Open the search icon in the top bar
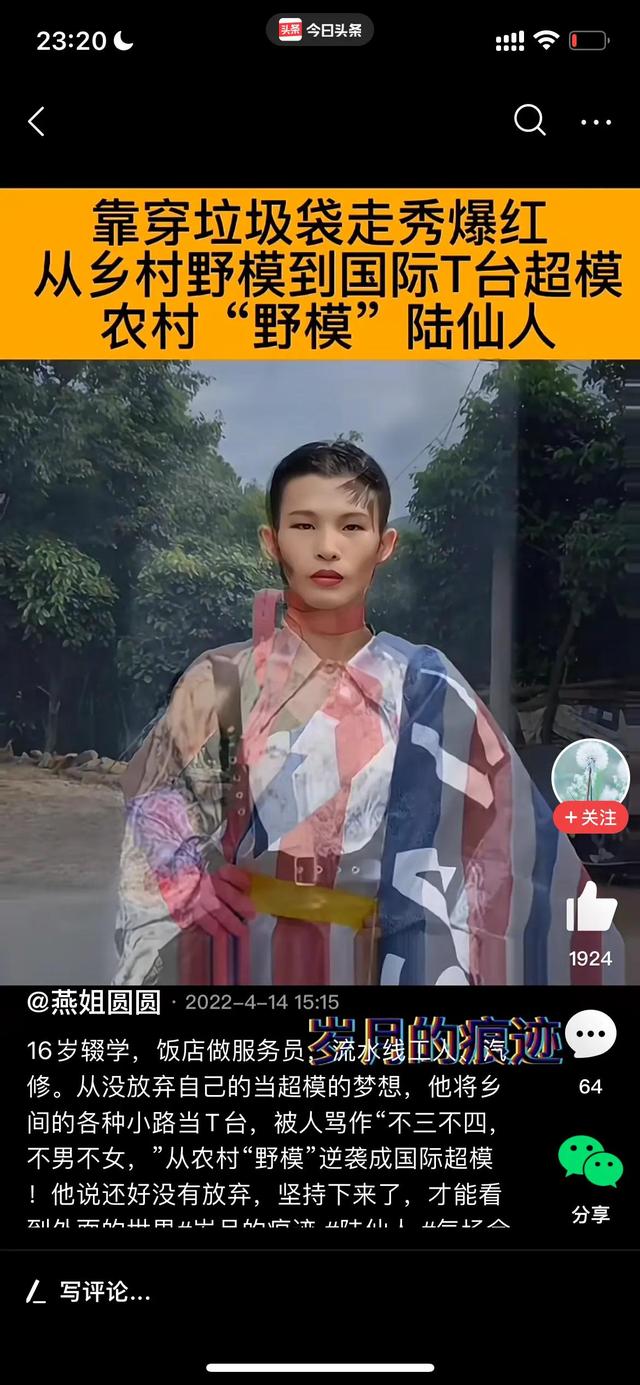This screenshot has width=640, height=1385. [x=529, y=121]
